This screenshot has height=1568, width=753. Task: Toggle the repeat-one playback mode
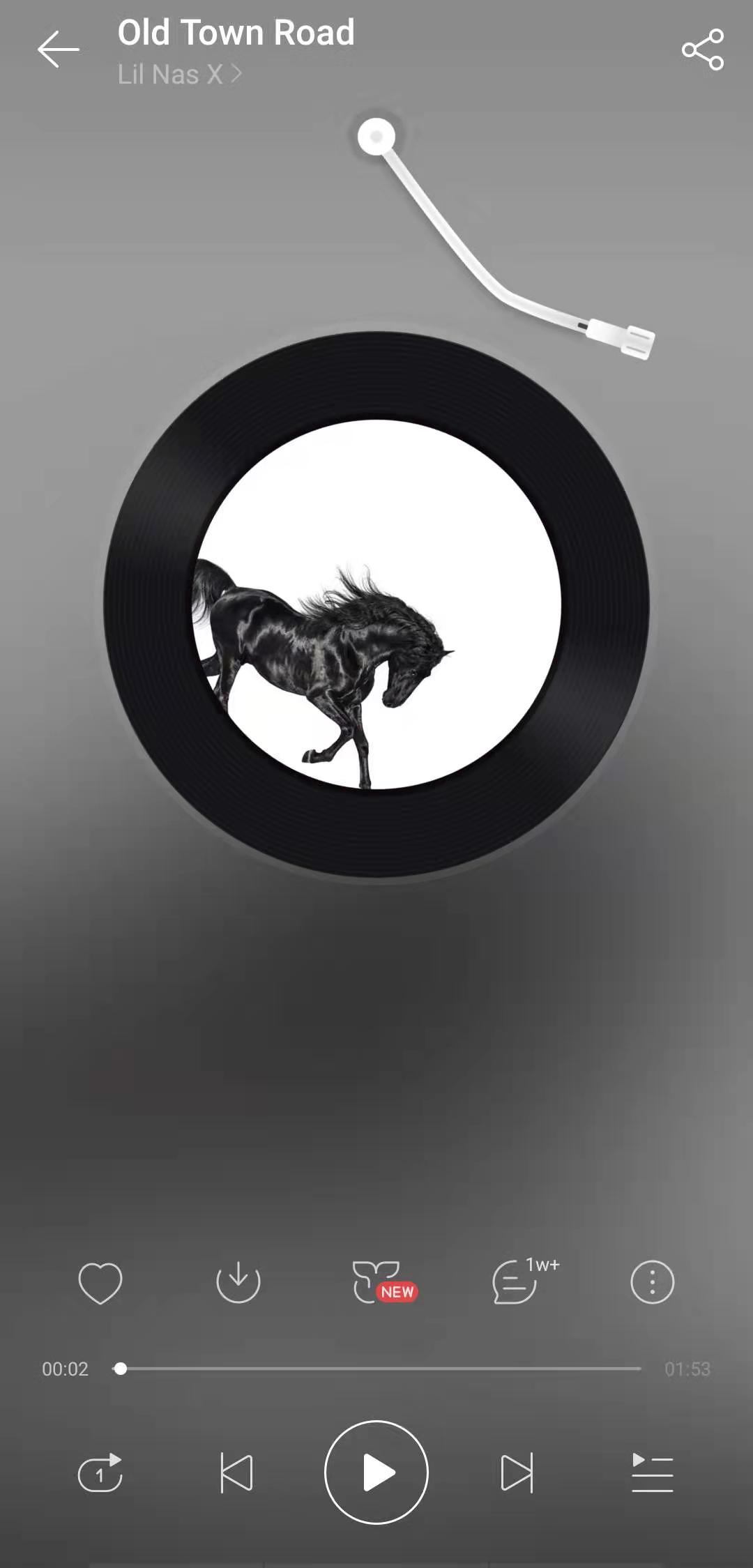tap(100, 1472)
